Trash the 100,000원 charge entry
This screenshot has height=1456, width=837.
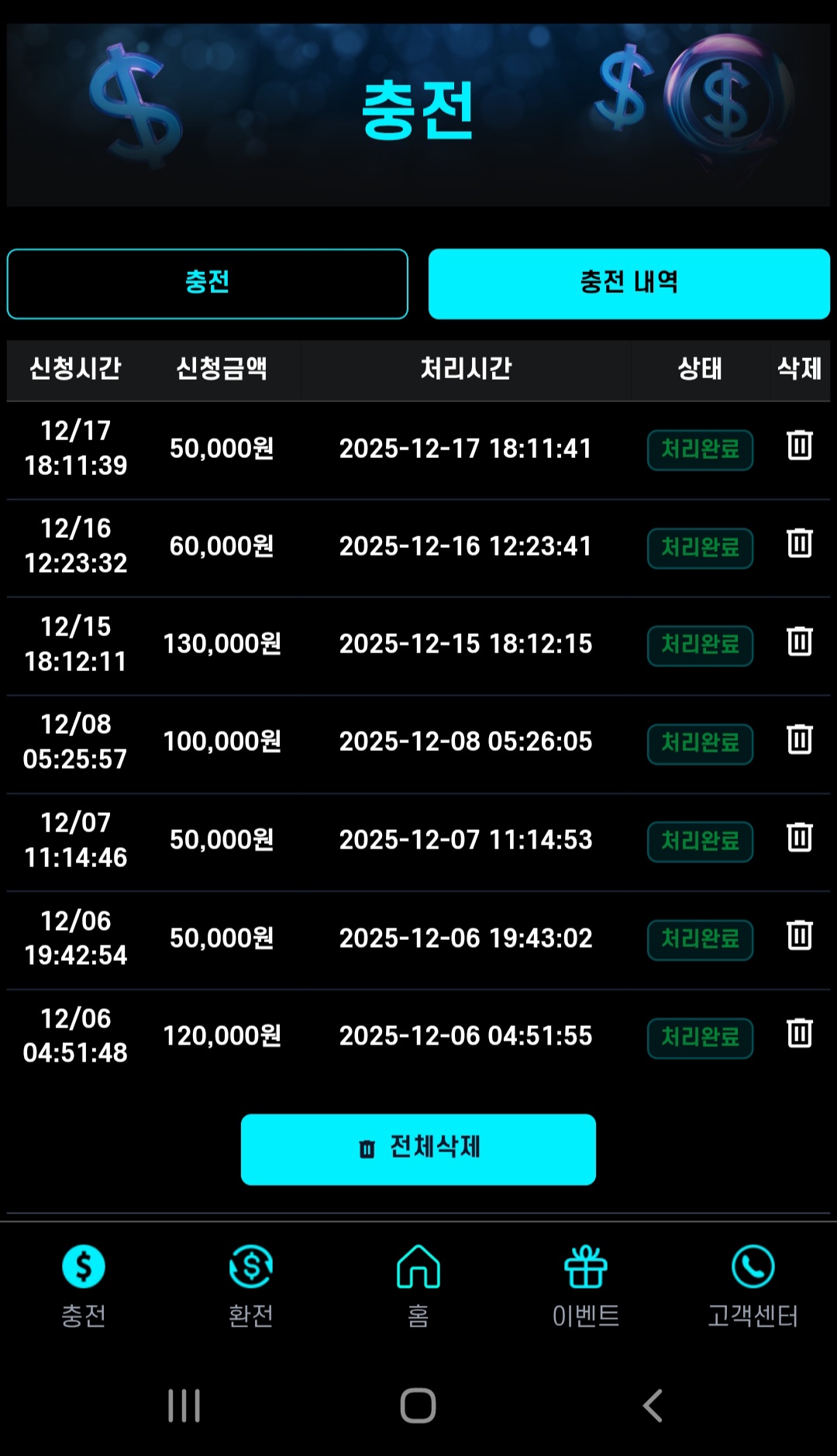799,739
